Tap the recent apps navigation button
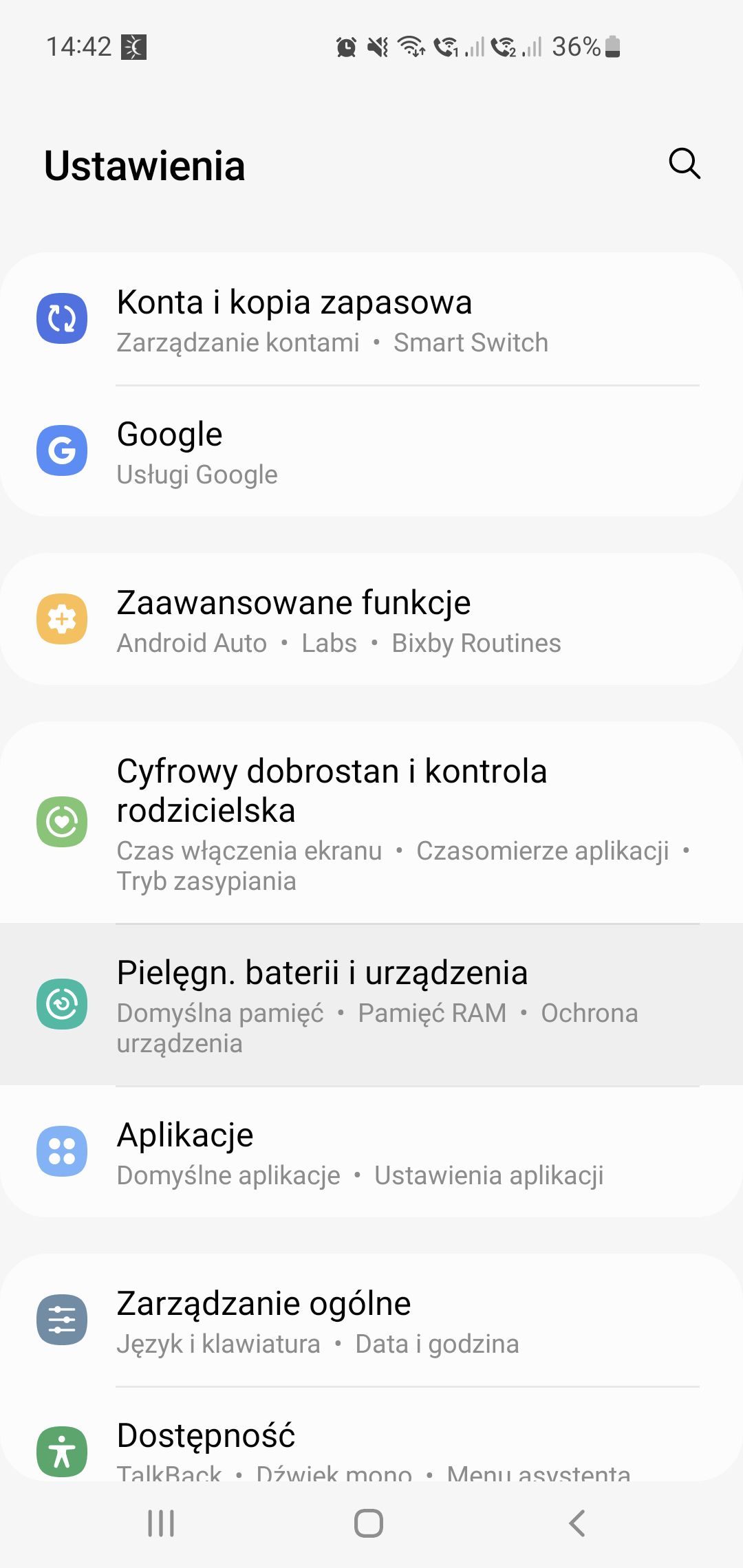The width and height of the screenshot is (743, 1568). [160, 1523]
